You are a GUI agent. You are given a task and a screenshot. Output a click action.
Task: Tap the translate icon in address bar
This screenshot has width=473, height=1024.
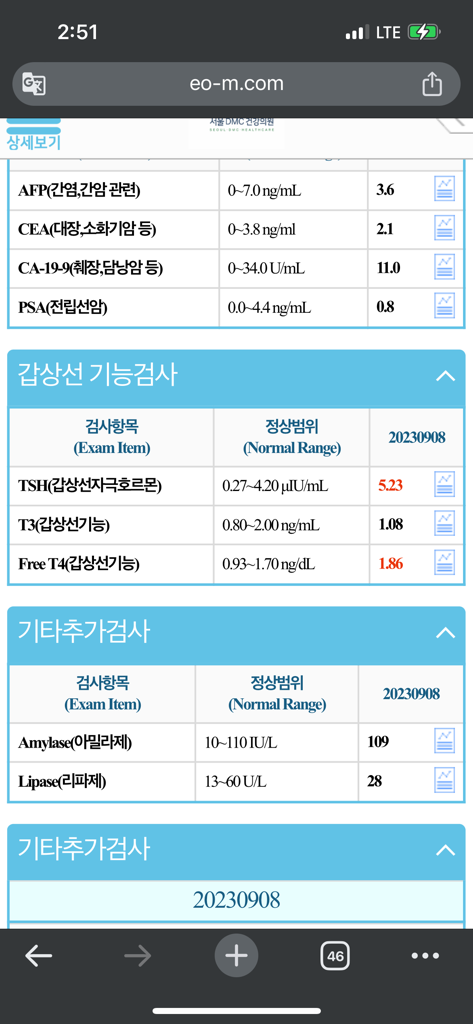34,84
